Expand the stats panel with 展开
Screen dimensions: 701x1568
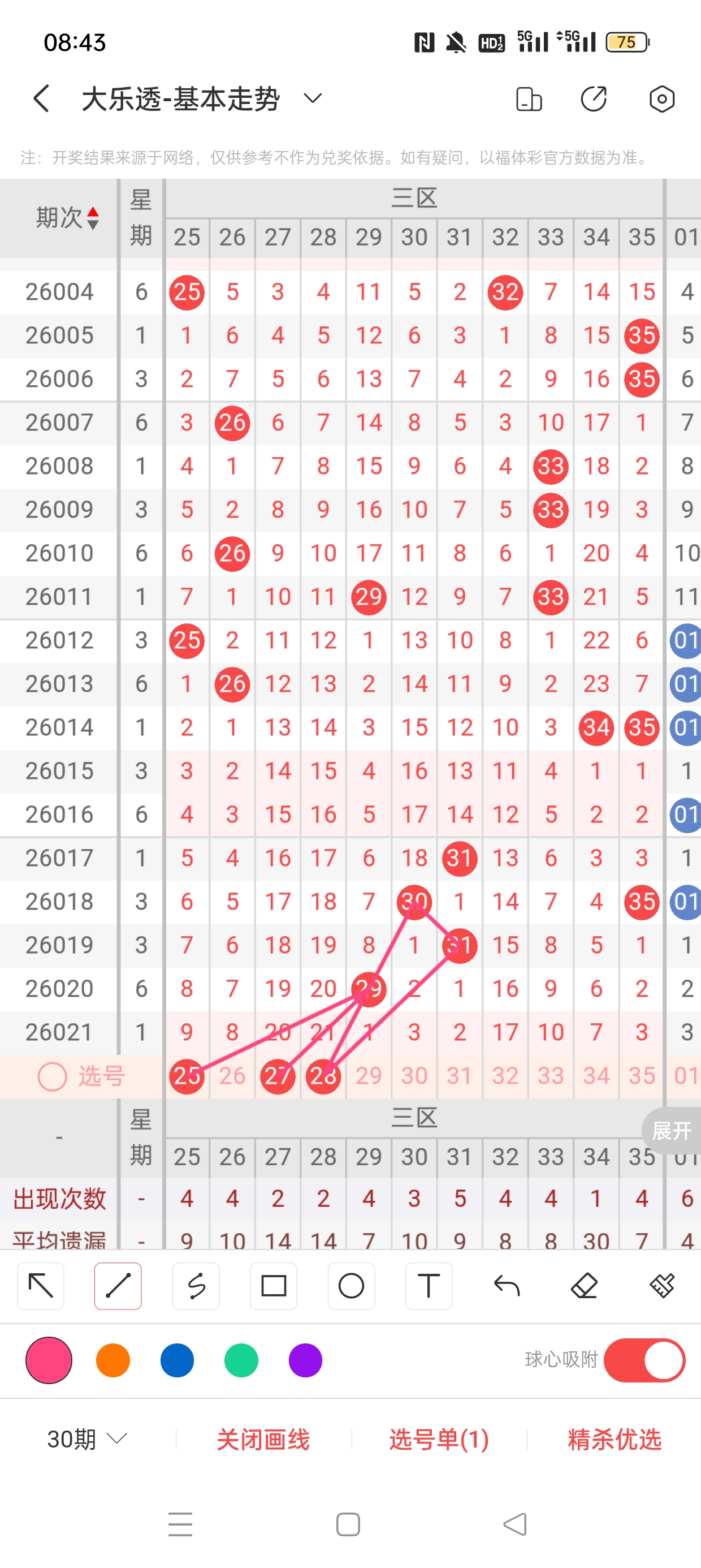tap(671, 1131)
